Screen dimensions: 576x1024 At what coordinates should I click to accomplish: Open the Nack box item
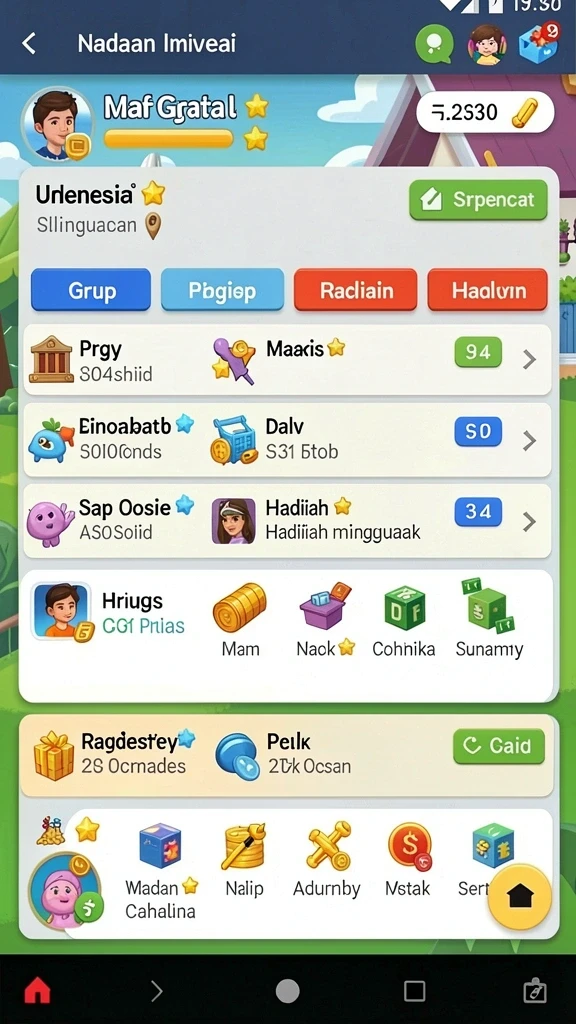[x=325, y=620]
